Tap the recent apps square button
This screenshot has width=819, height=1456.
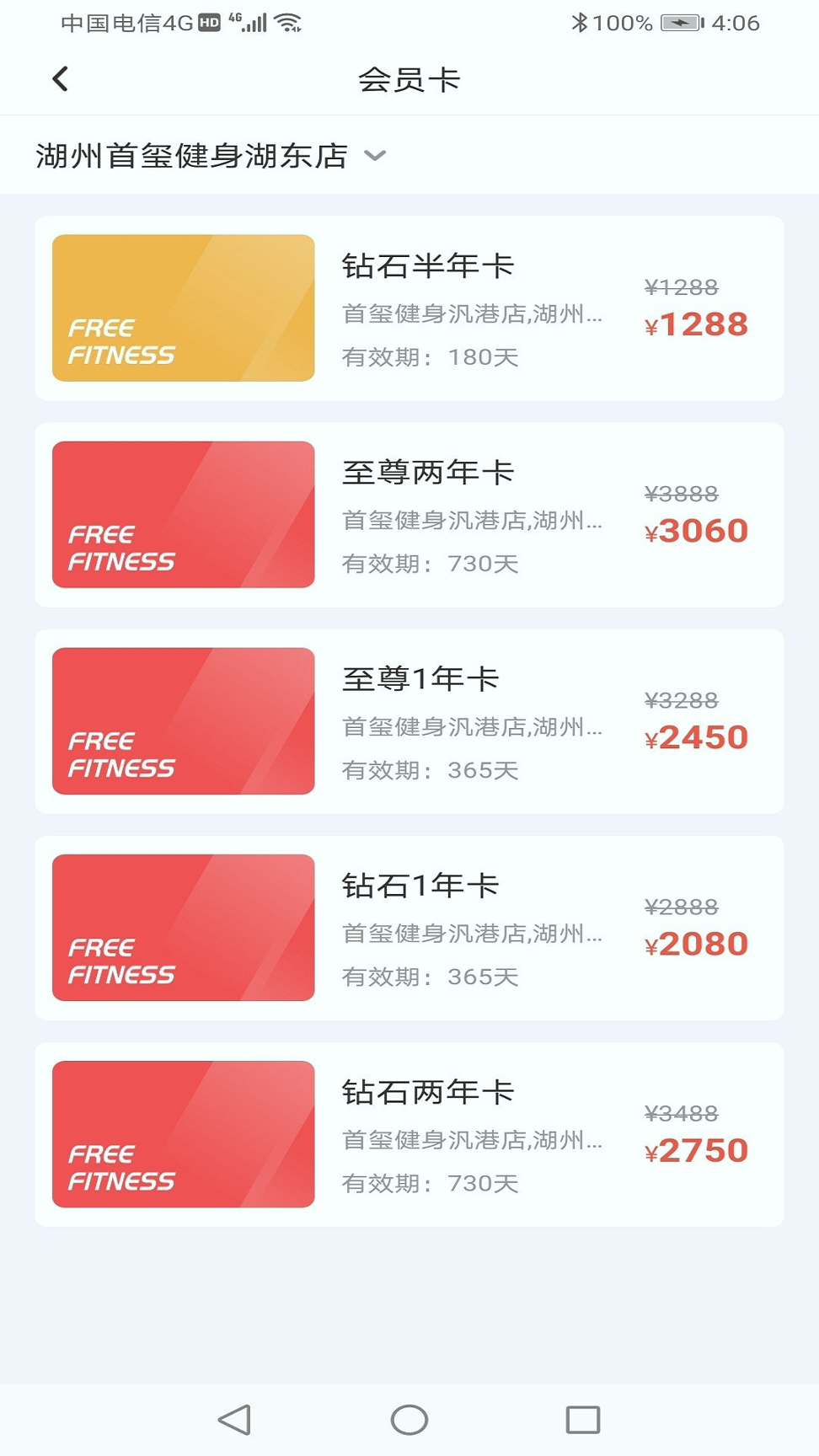pyautogui.click(x=583, y=1418)
